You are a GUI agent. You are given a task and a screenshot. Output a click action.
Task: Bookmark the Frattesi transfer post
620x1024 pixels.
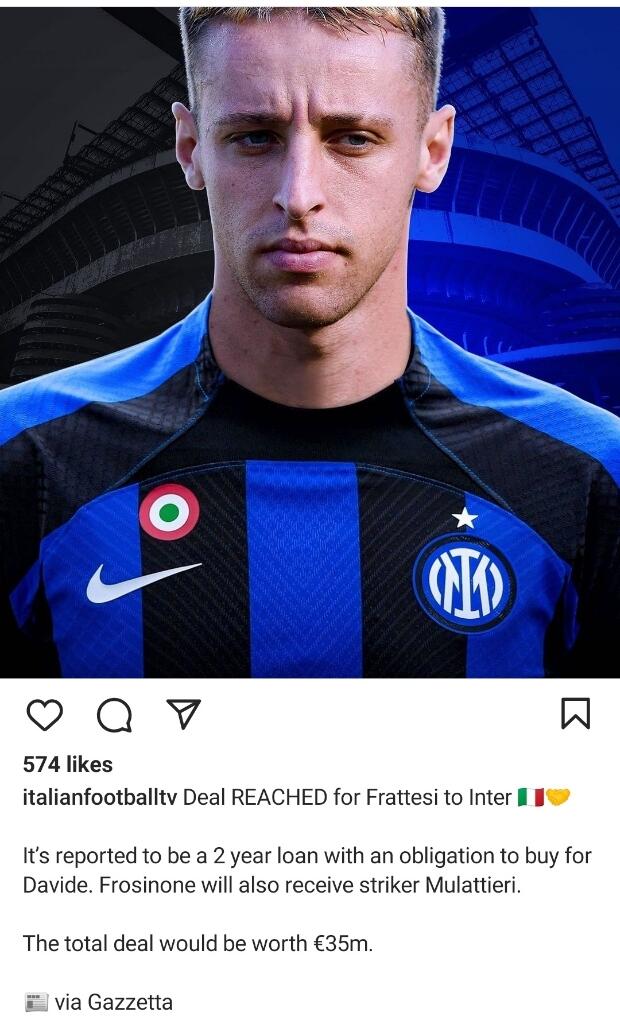tap(575, 713)
